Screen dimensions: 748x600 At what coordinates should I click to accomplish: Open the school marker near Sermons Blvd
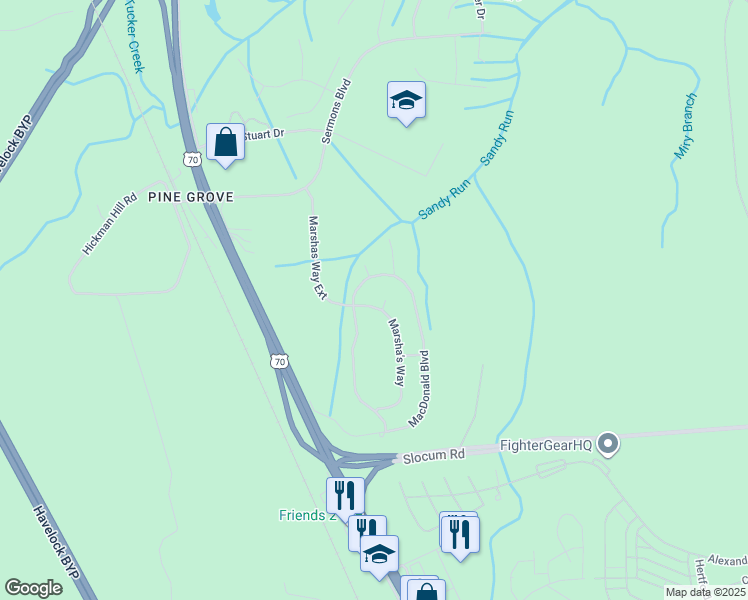point(406,101)
